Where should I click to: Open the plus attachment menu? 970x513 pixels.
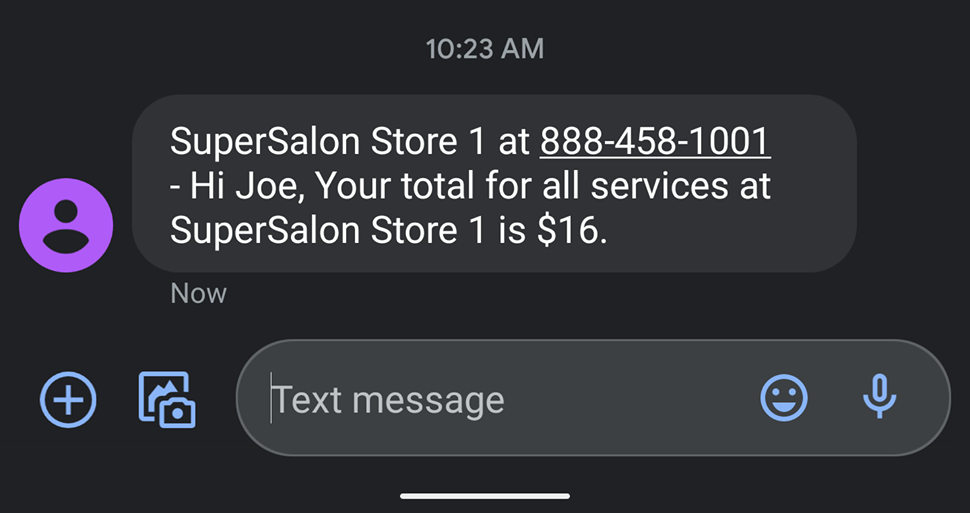point(68,399)
